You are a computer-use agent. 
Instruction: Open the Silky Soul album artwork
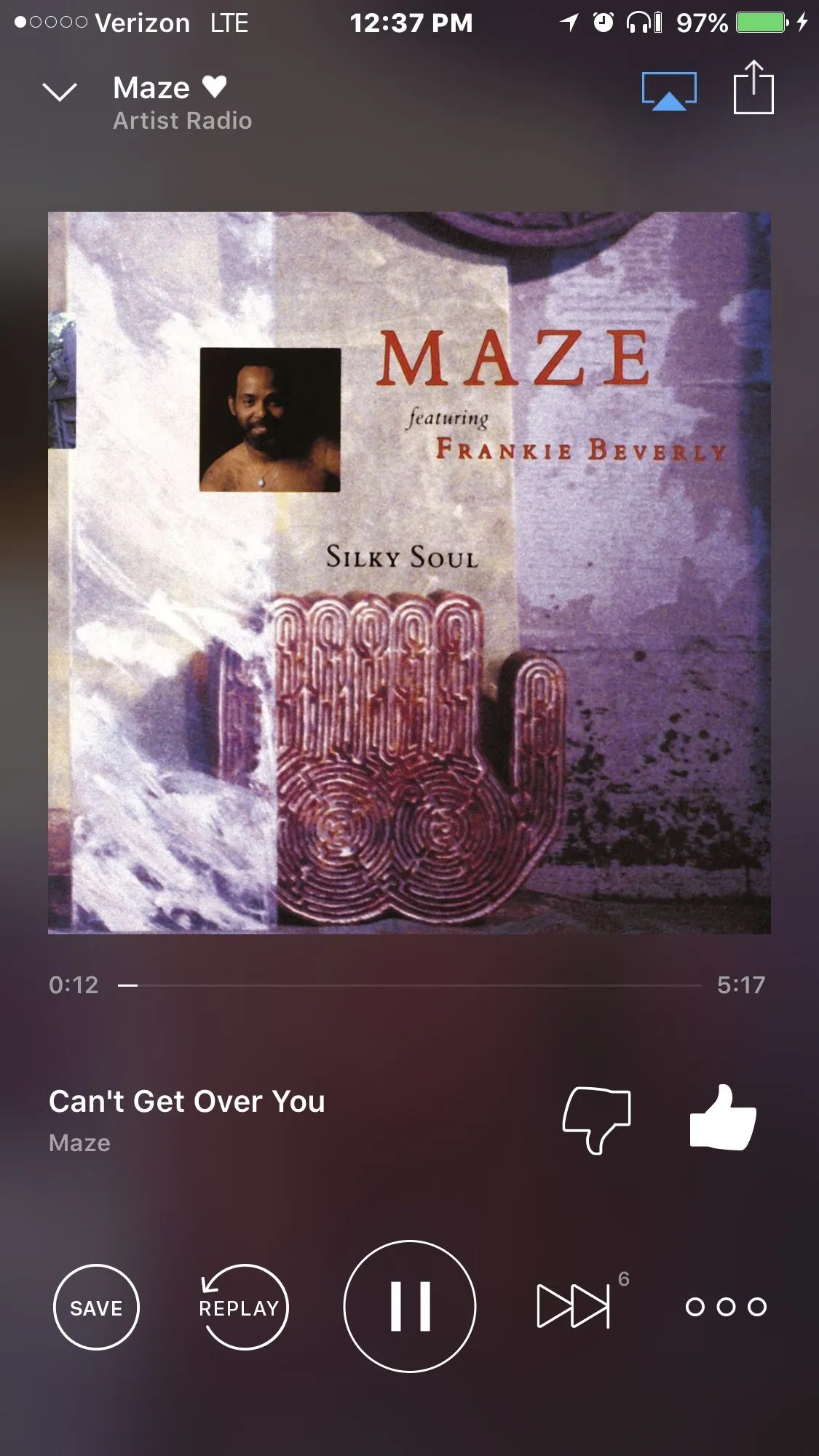[x=409, y=573]
